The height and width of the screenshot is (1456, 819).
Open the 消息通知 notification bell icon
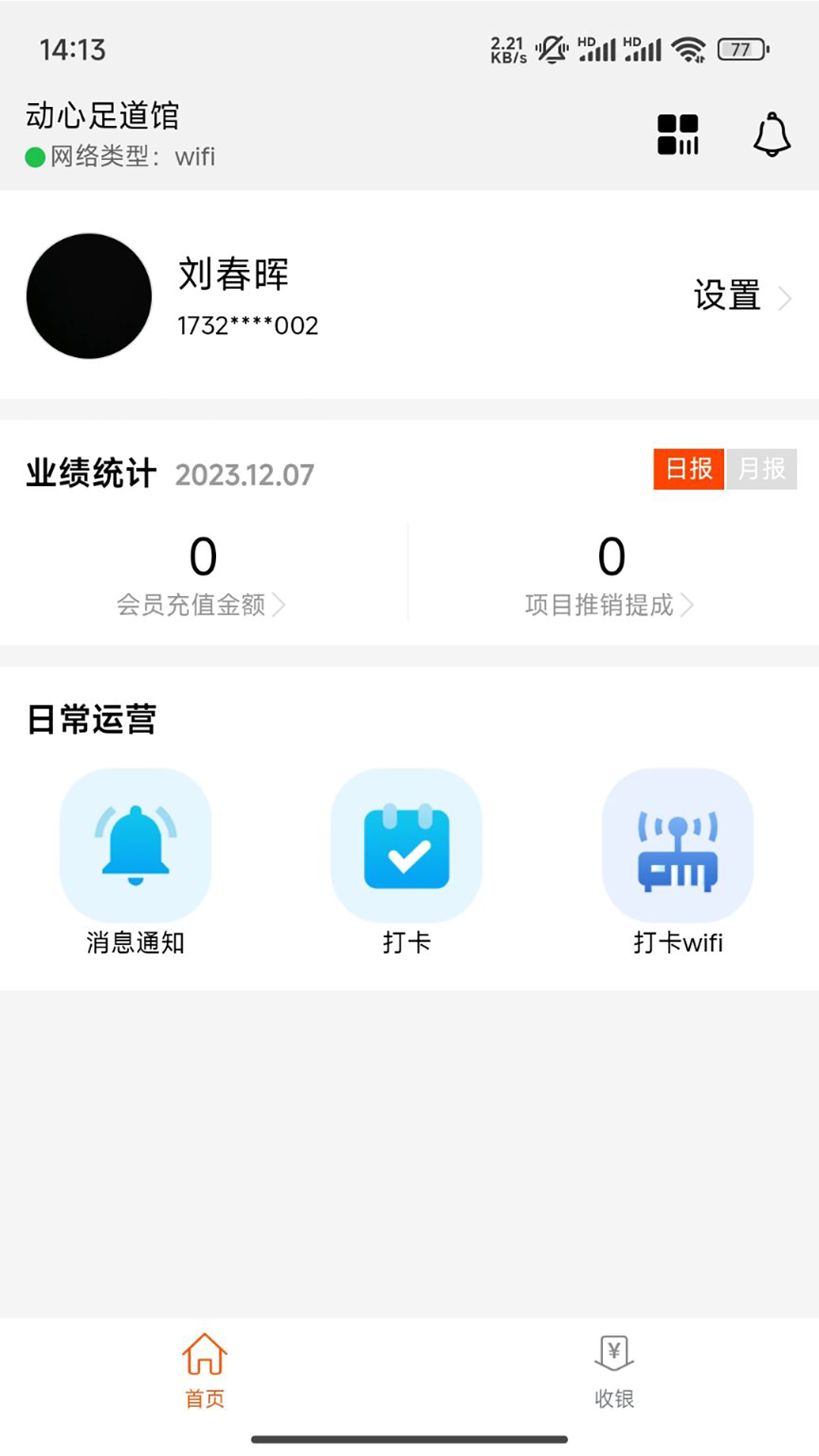(x=135, y=847)
